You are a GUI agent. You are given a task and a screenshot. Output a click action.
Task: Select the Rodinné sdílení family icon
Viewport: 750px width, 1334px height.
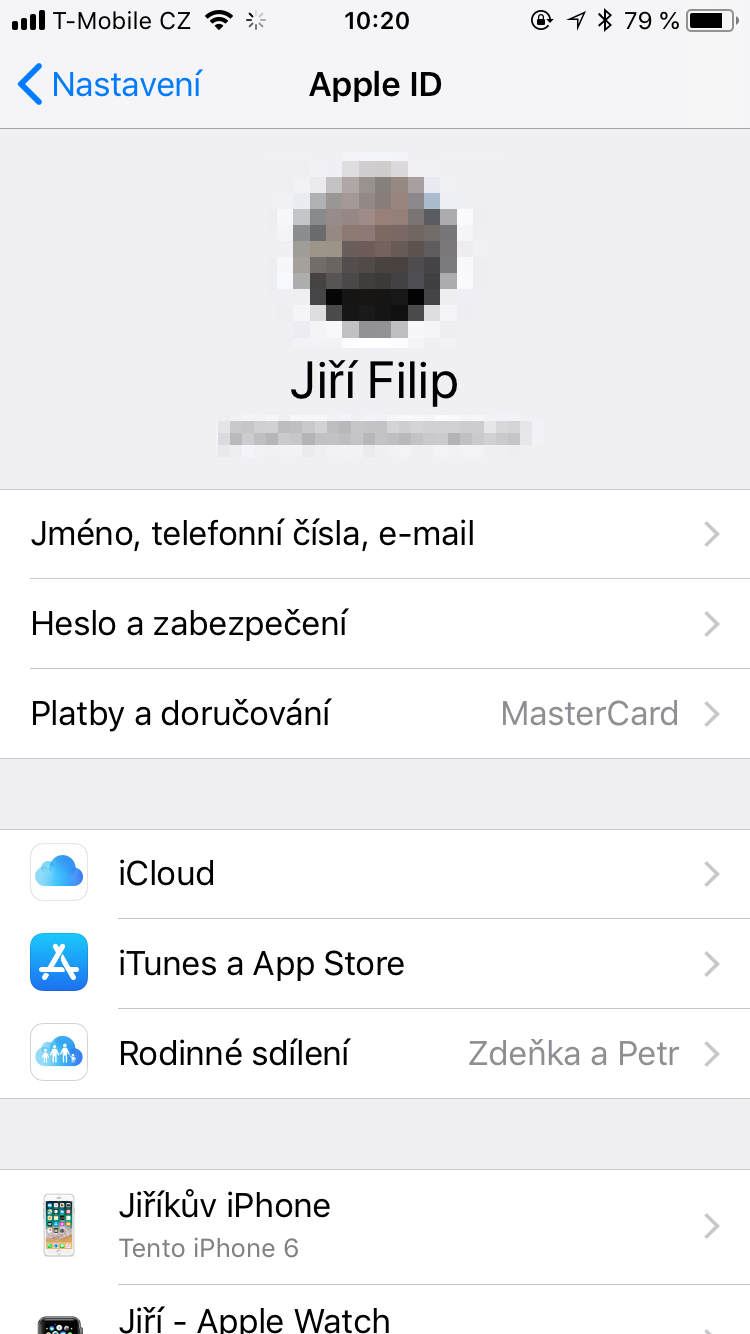[x=58, y=1052]
